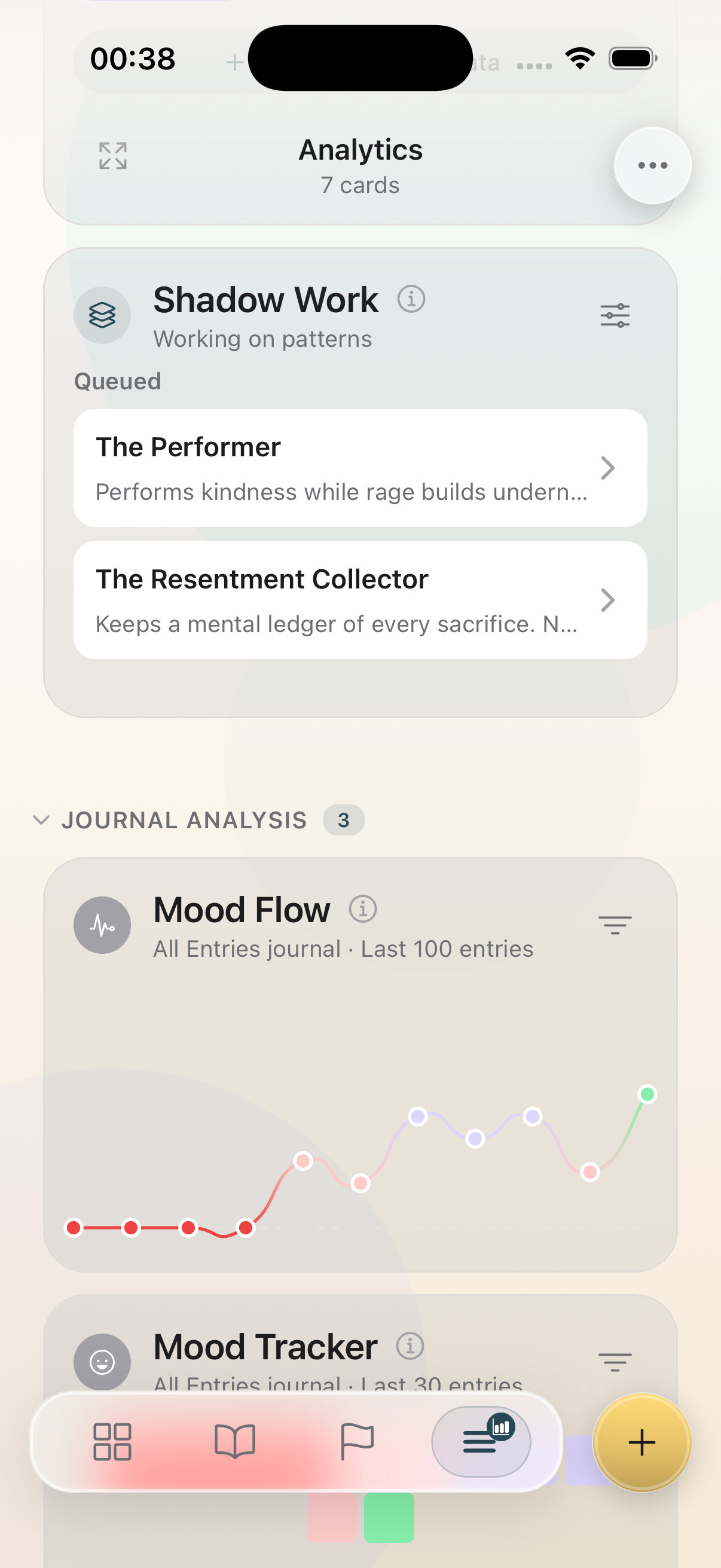Viewport: 721px width, 1568px height.
Task: Open the three-dot menu next to Analytics
Action: pyautogui.click(x=652, y=165)
